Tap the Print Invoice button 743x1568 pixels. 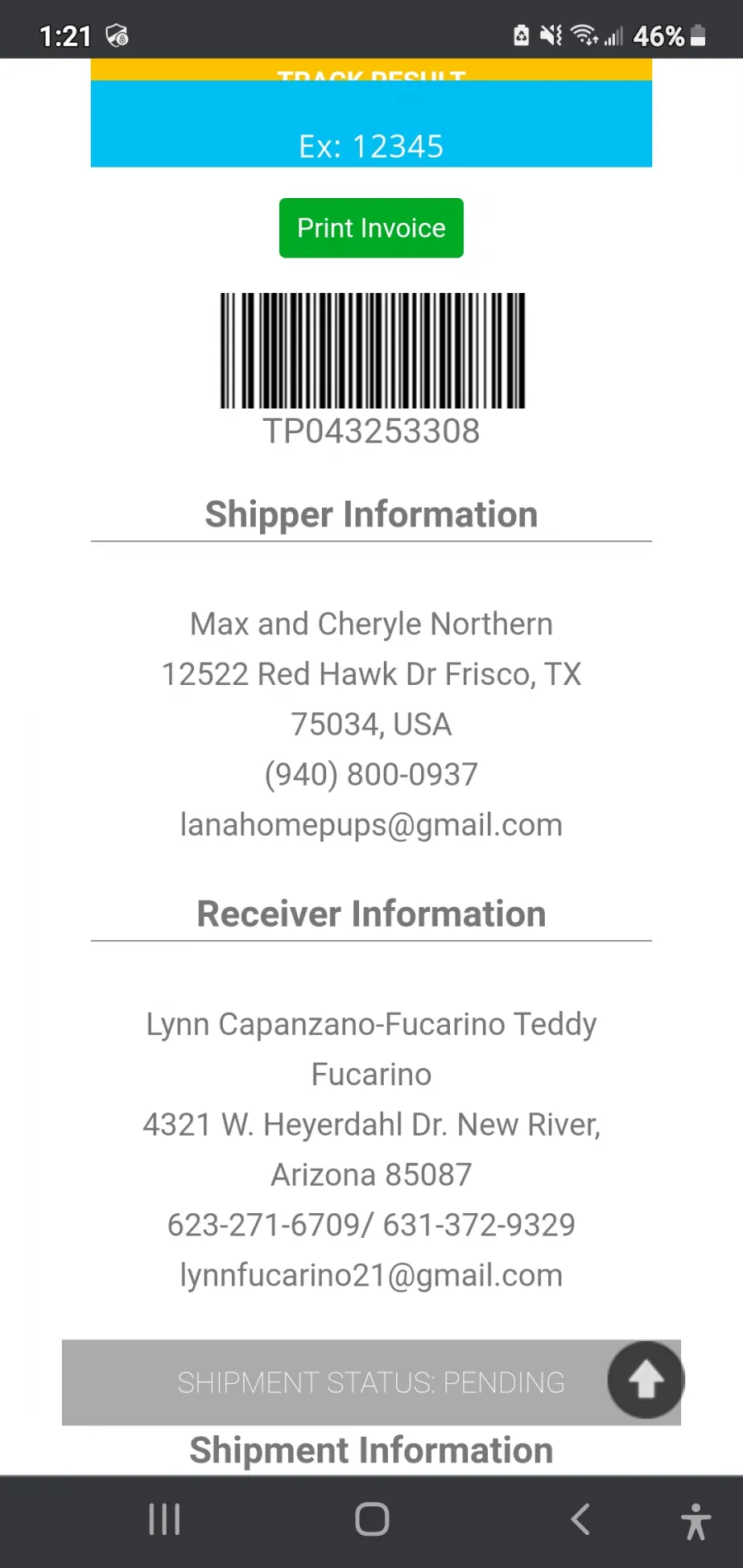point(371,228)
